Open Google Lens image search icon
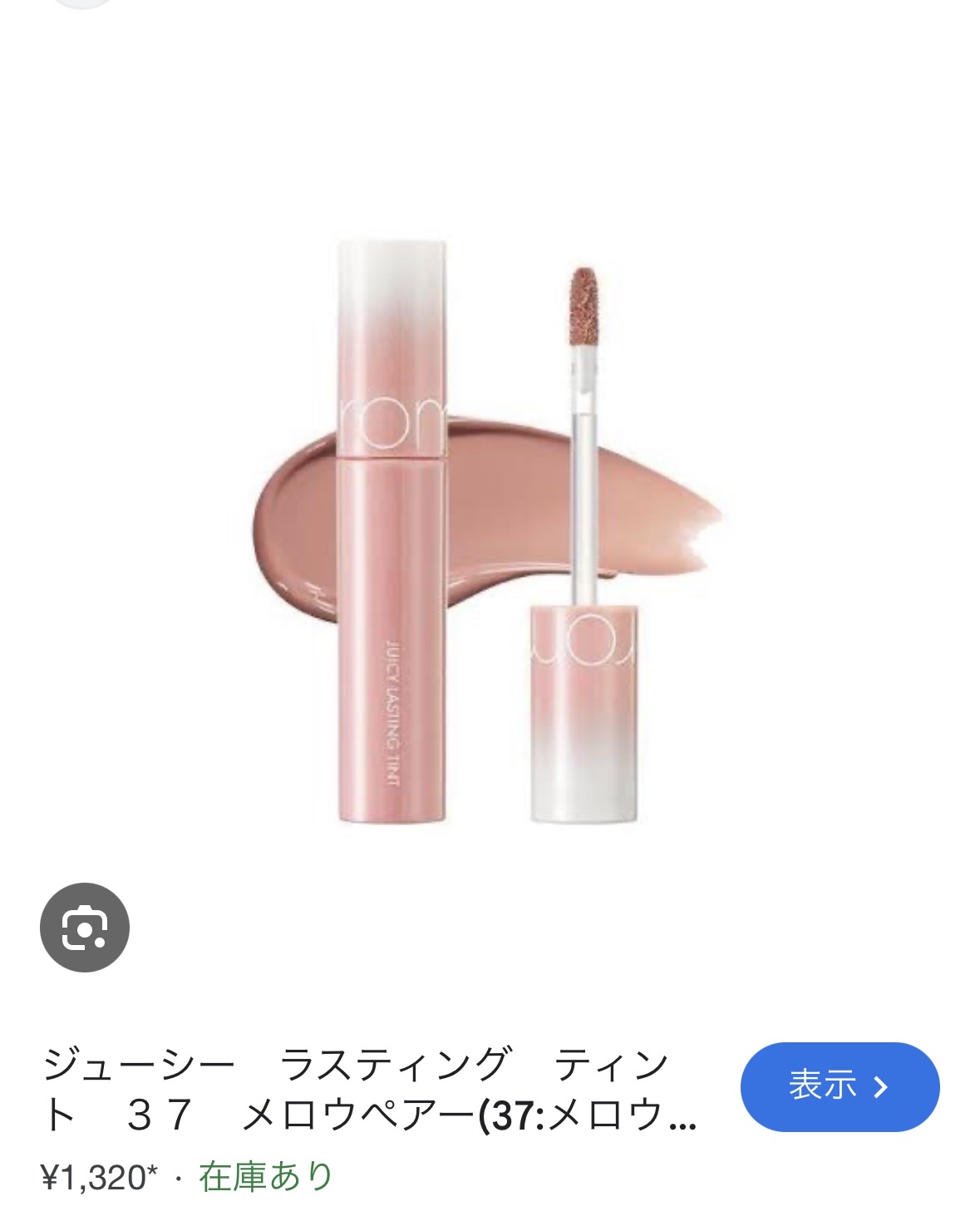Viewport: 980px width, 1216px height. click(85, 927)
